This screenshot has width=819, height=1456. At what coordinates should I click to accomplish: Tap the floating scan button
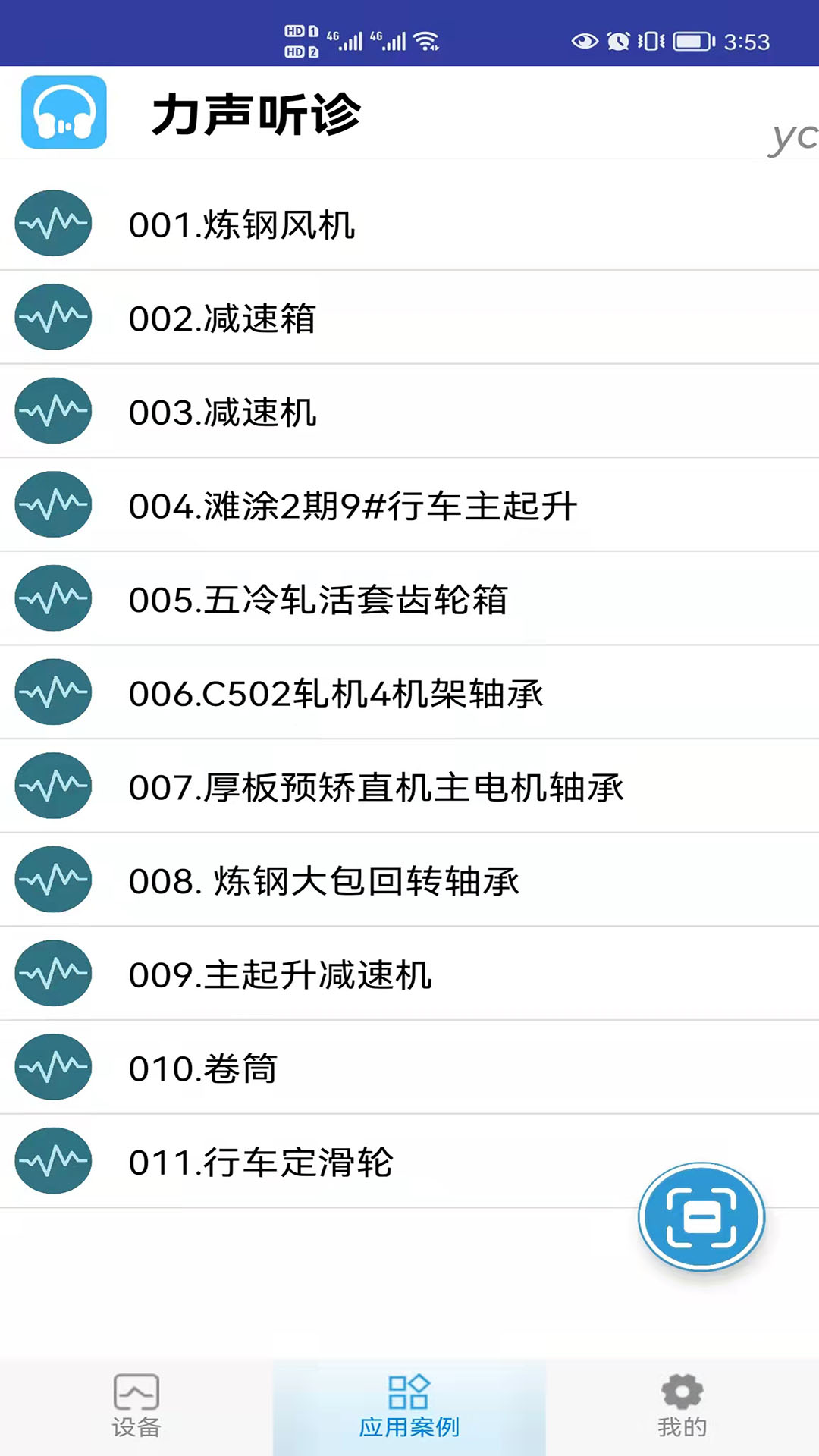click(701, 1216)
